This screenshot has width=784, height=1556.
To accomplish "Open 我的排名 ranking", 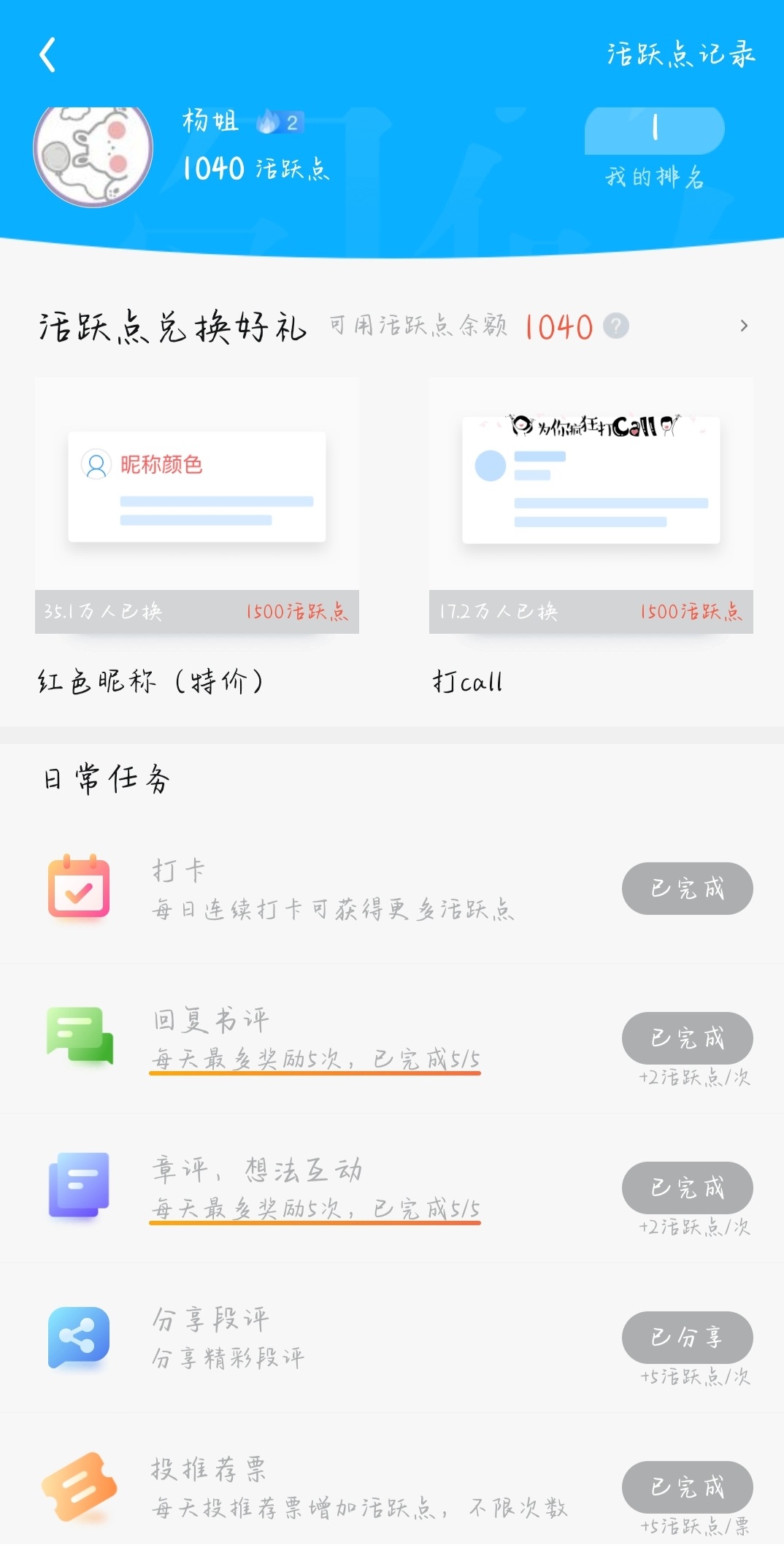I will click(655, 149).
